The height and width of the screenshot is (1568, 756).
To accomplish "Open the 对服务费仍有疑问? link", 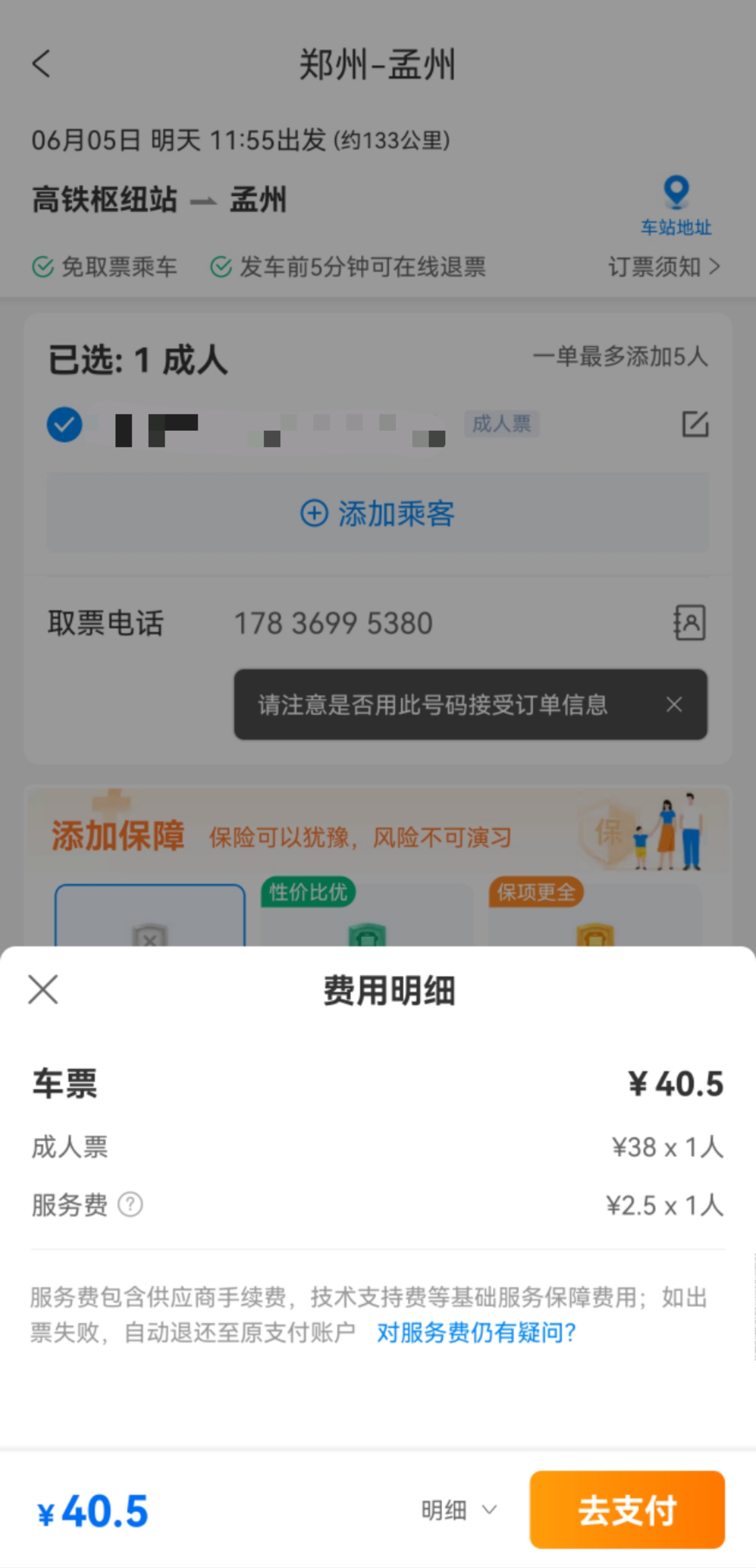I will click(476, 1333).
